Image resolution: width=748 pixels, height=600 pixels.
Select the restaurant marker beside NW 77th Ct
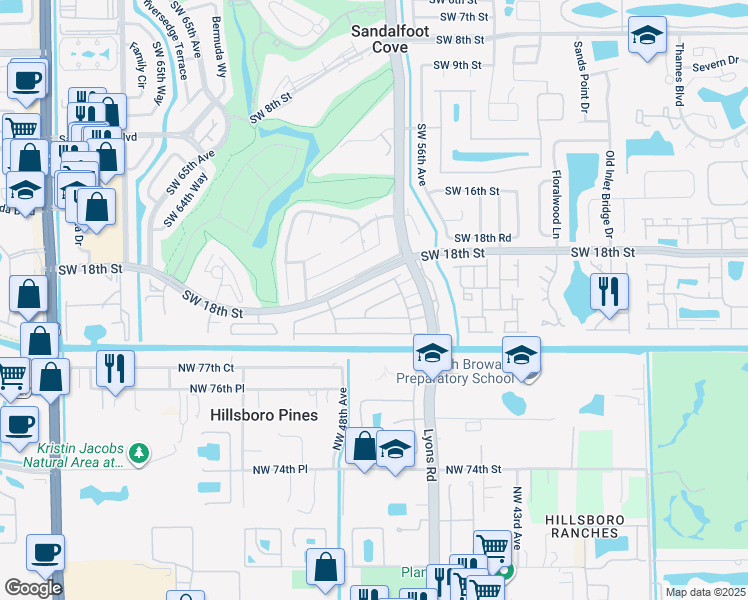coord(115,370)
